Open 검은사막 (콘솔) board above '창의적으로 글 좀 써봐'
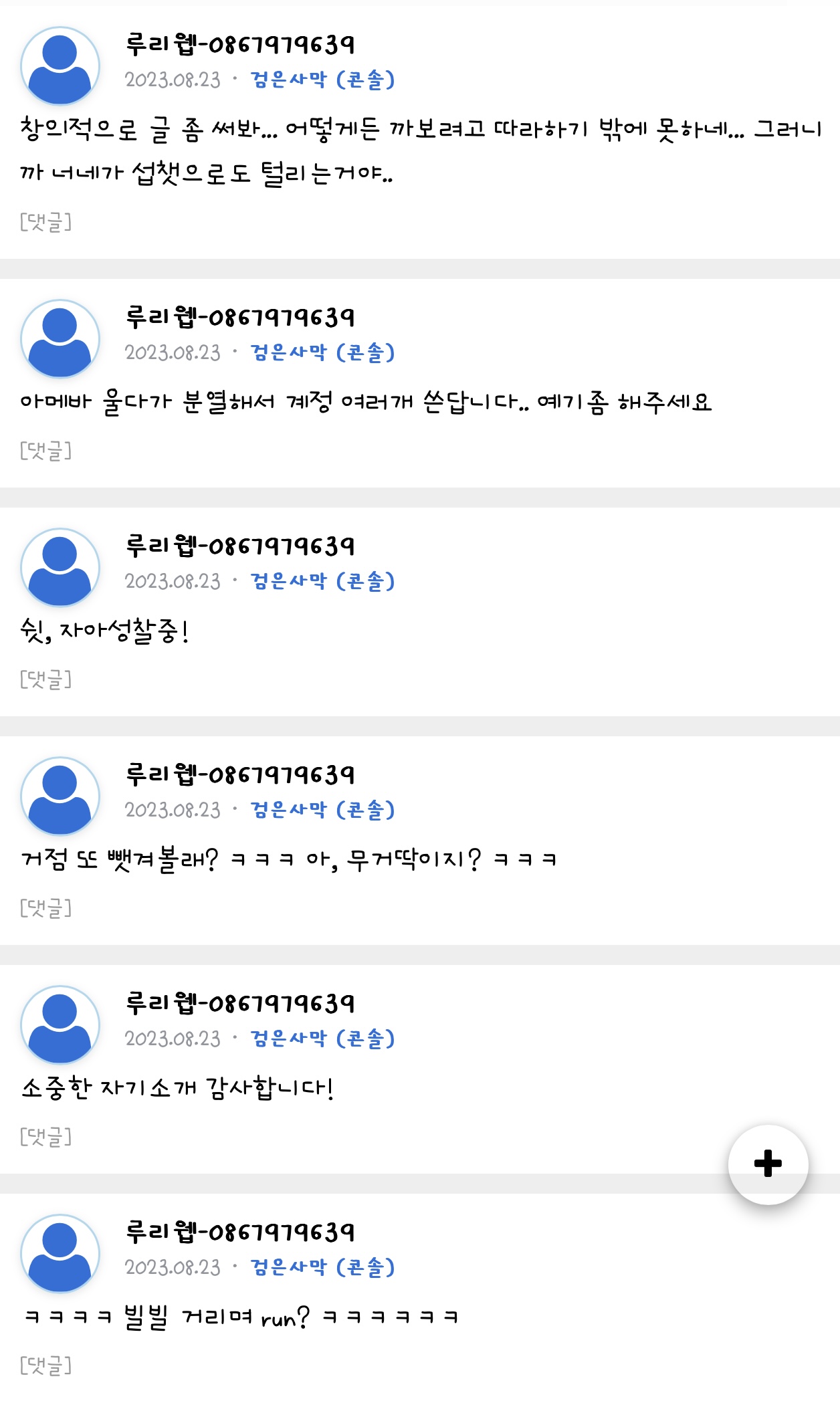The width and height of the screenshot is (840, 1401). tap(322, 80)
